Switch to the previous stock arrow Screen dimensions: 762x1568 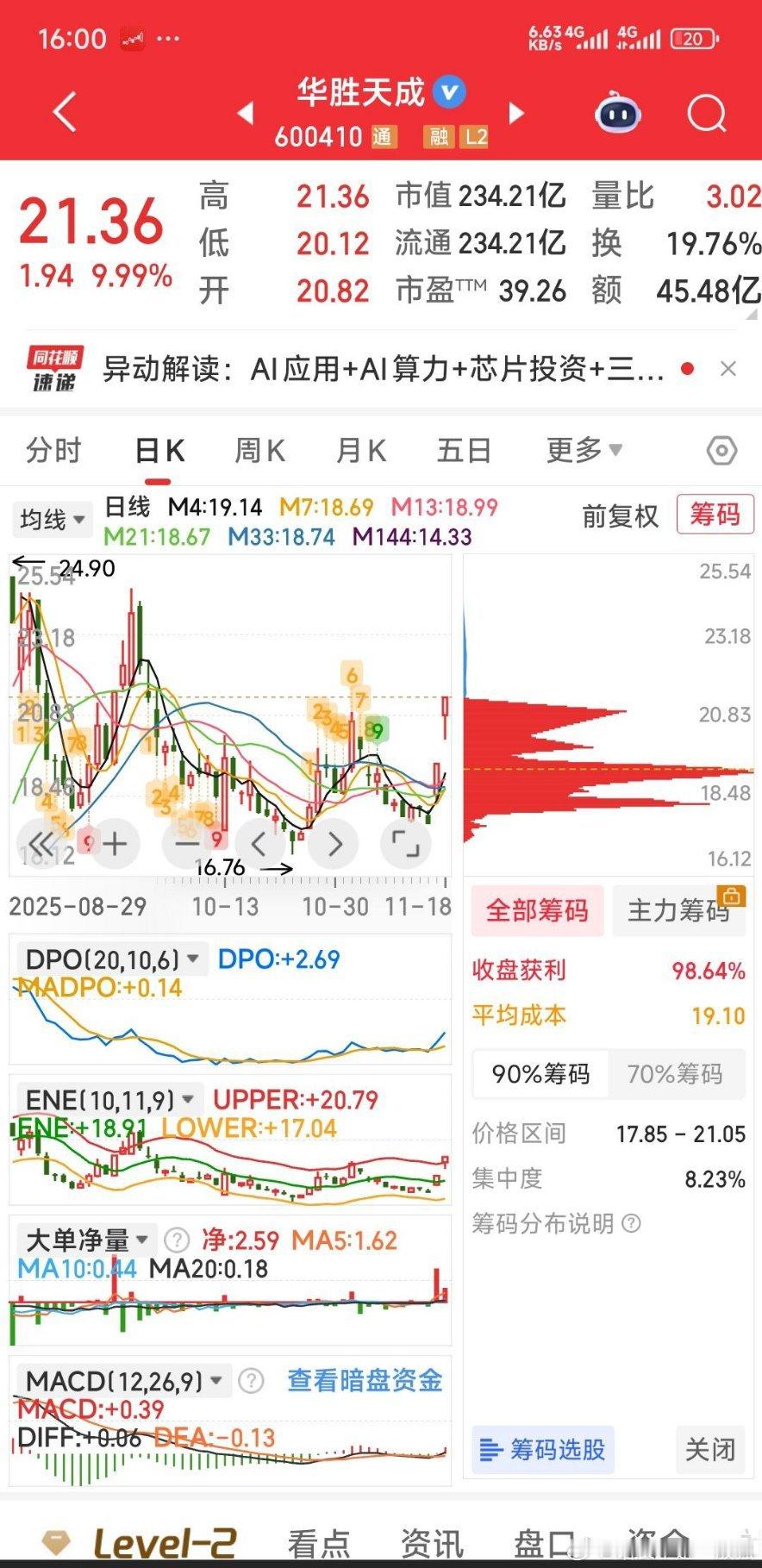[246, 113]
